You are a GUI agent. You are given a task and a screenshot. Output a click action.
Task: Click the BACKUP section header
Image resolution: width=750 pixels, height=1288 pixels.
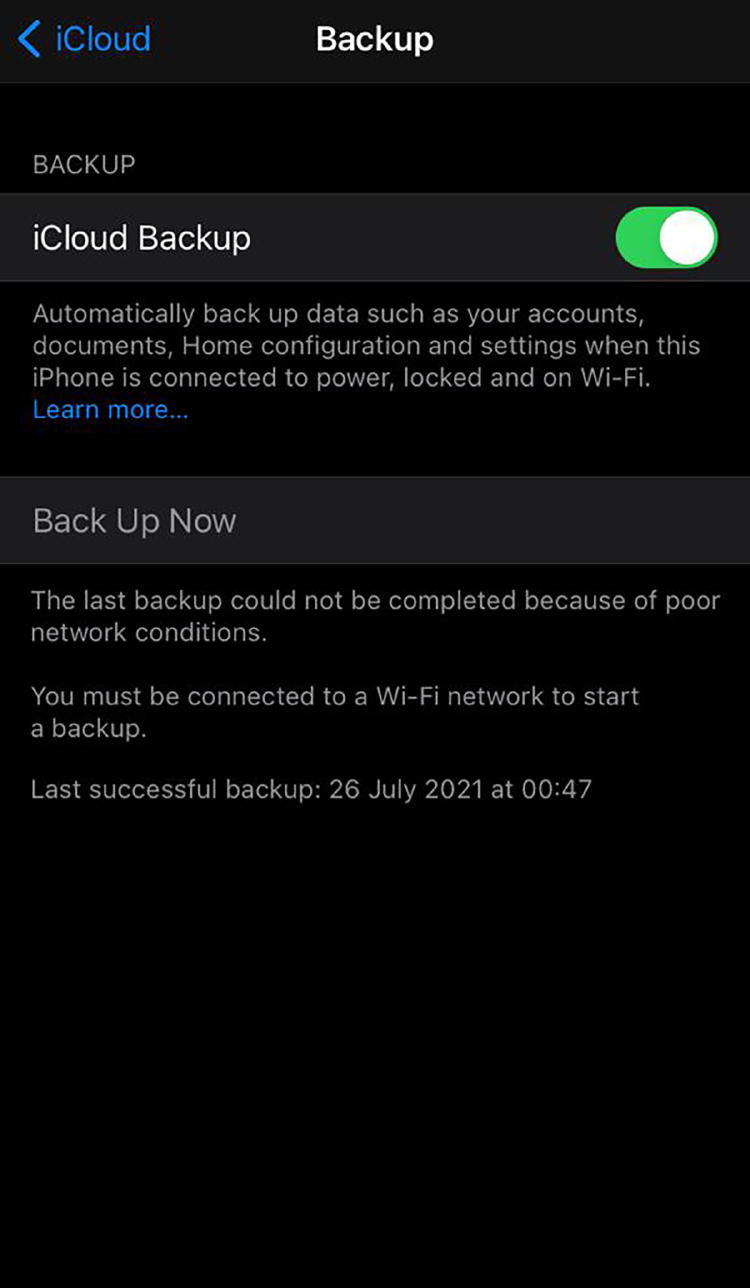[83, 164]
